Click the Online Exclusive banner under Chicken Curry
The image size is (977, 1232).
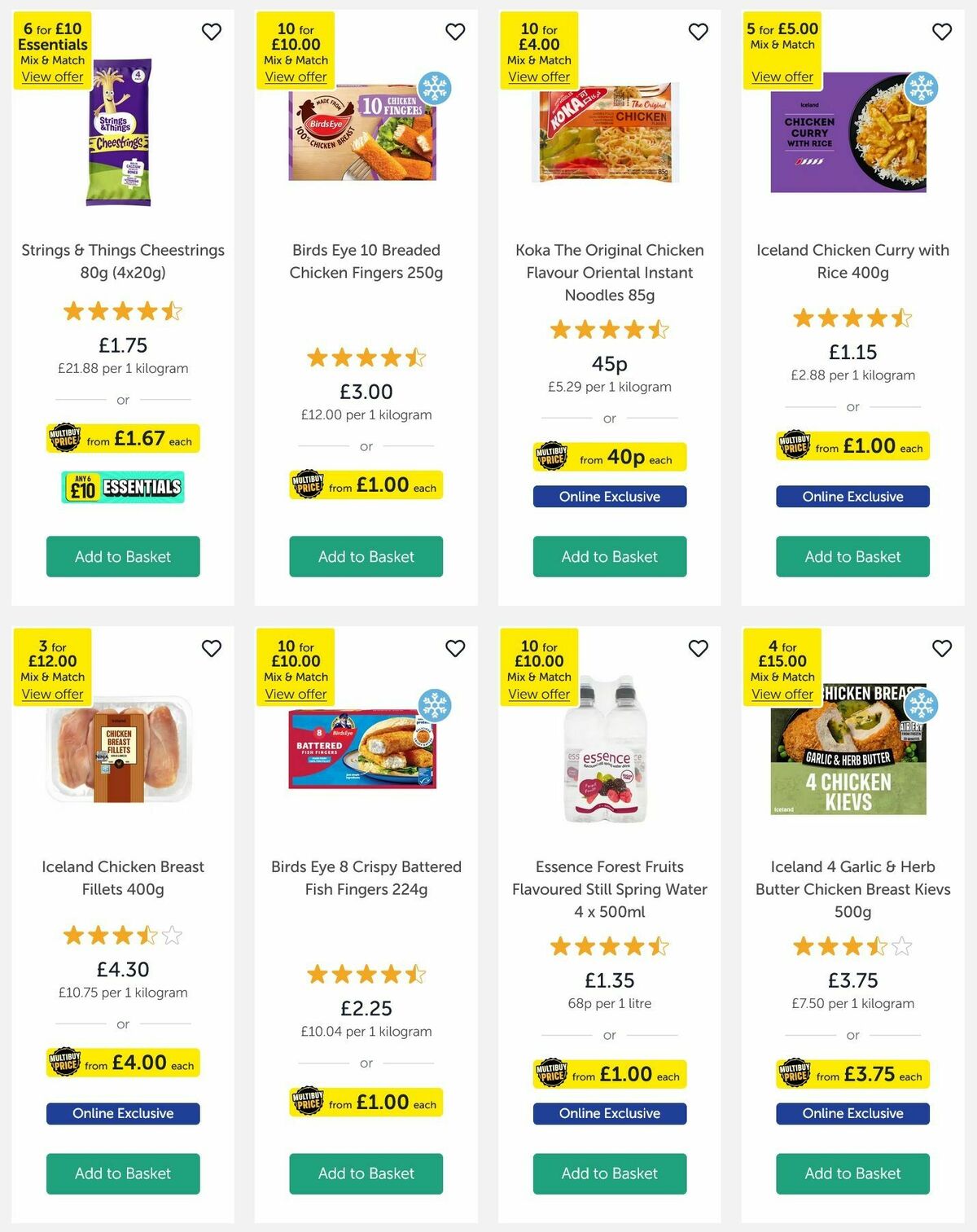pos(852,497)
